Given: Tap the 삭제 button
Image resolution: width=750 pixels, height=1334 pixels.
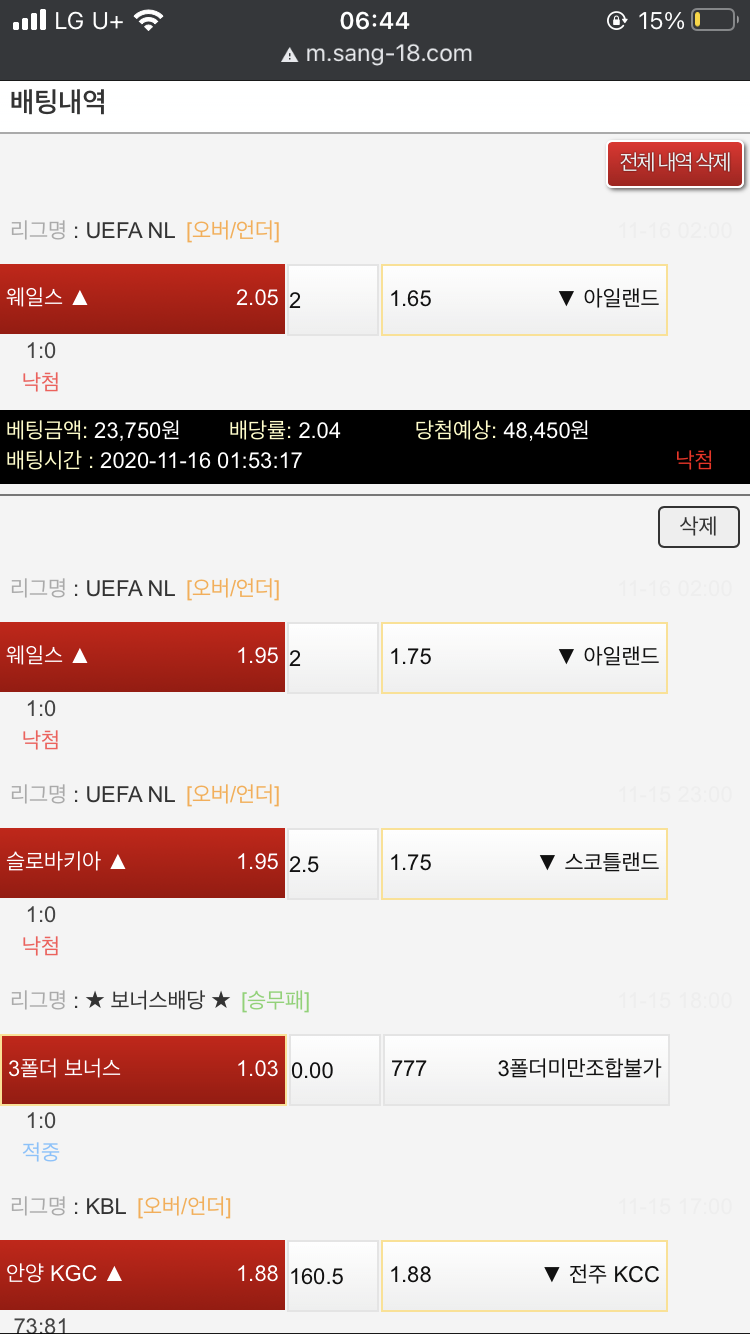Looking at the screenshot, I should (698, 527).
